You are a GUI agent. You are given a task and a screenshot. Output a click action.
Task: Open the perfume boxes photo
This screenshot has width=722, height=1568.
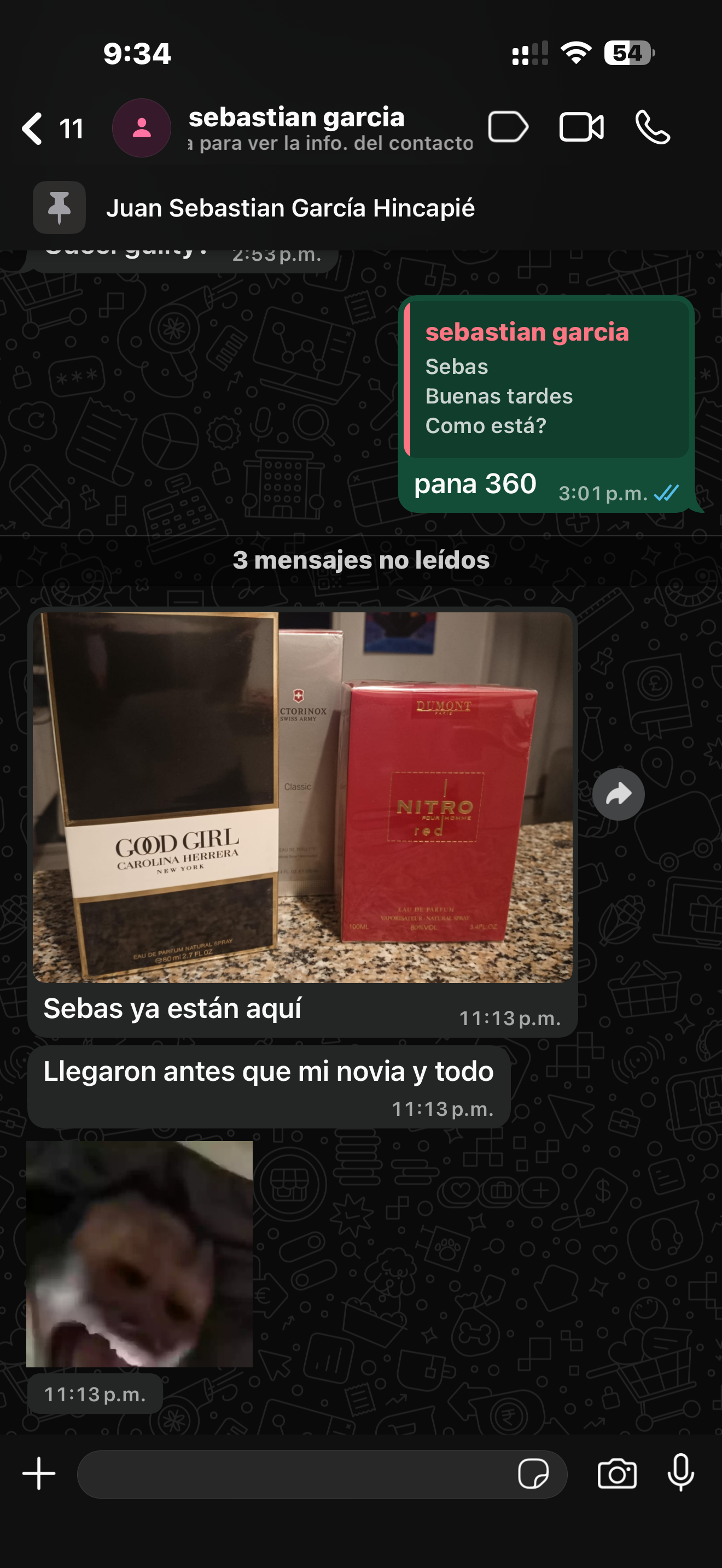[x=302, y=797]
